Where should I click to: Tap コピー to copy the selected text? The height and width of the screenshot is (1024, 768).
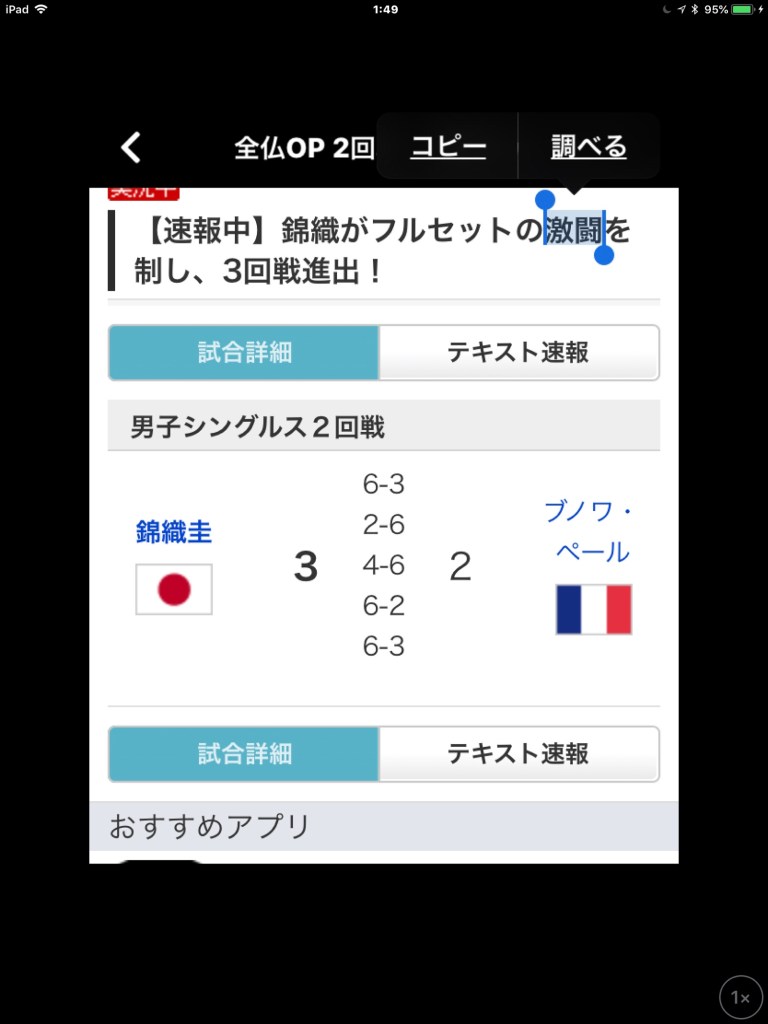pyautogui.click(x=448, y=147)
